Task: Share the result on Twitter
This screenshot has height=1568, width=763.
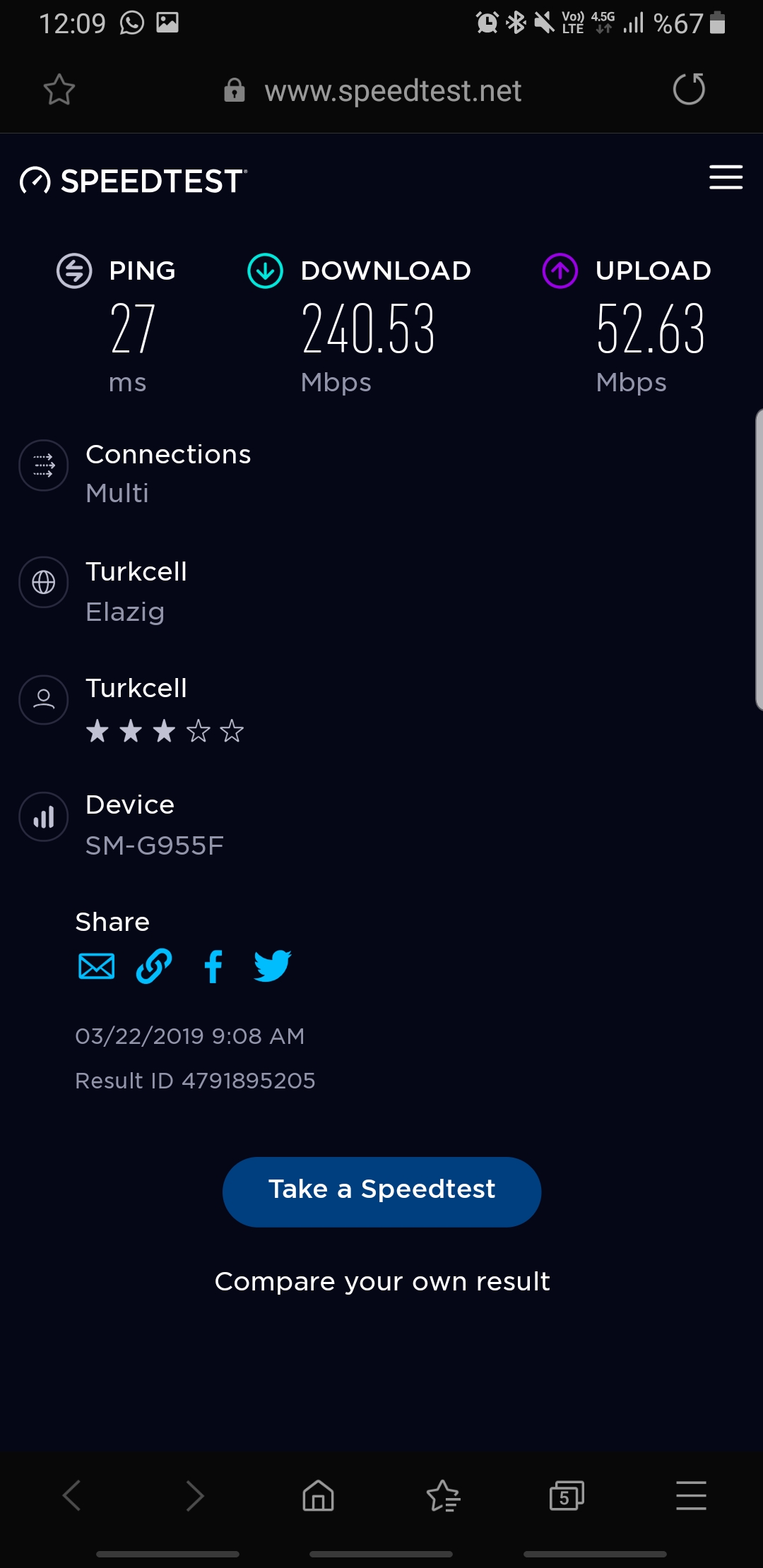Action: point(273,966)
